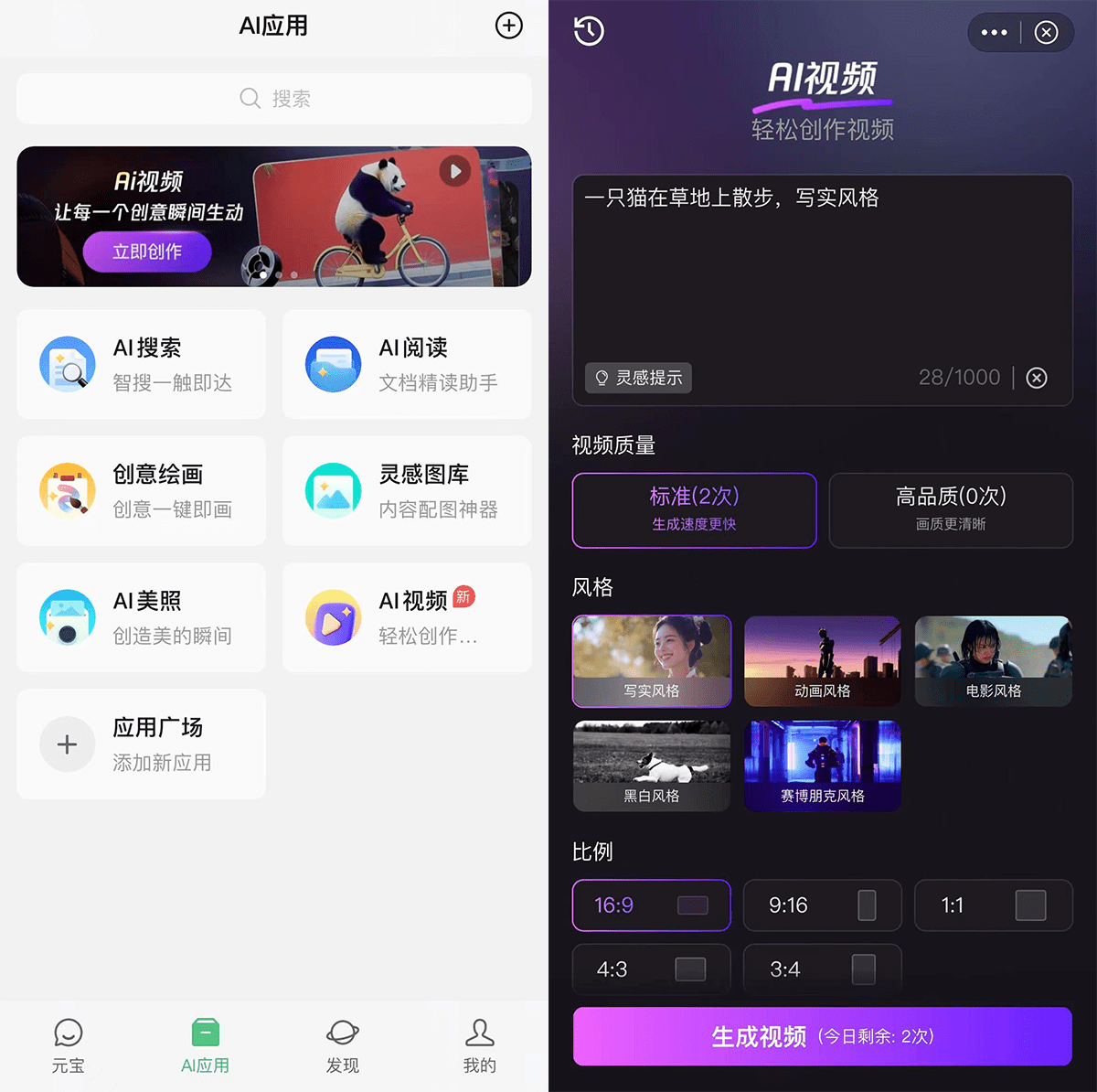
Task: Open the 创意绘画 app
Action: [x=142, y=491]
